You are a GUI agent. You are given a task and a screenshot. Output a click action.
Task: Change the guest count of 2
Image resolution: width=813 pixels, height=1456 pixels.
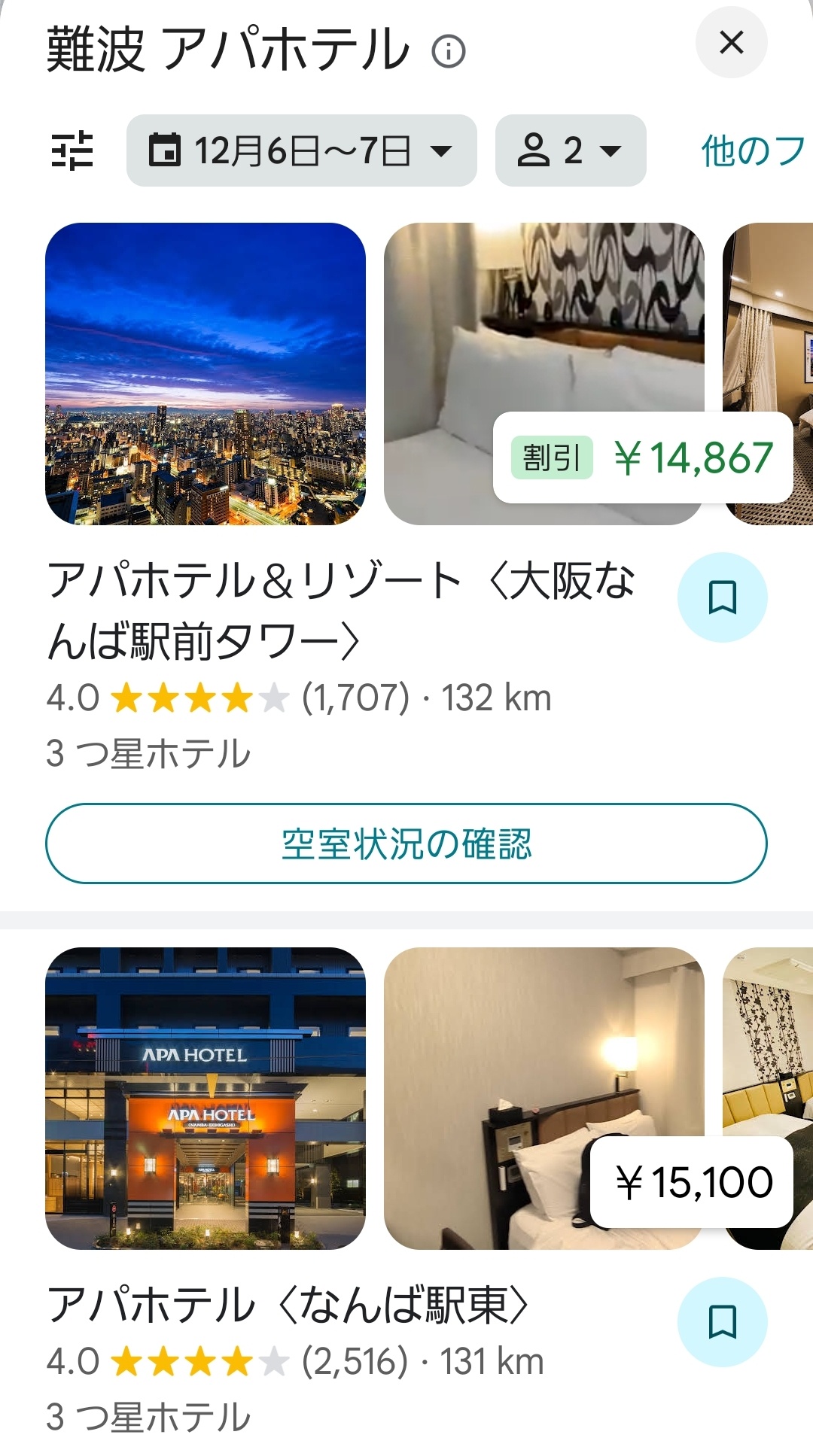[x=570, y=150]
